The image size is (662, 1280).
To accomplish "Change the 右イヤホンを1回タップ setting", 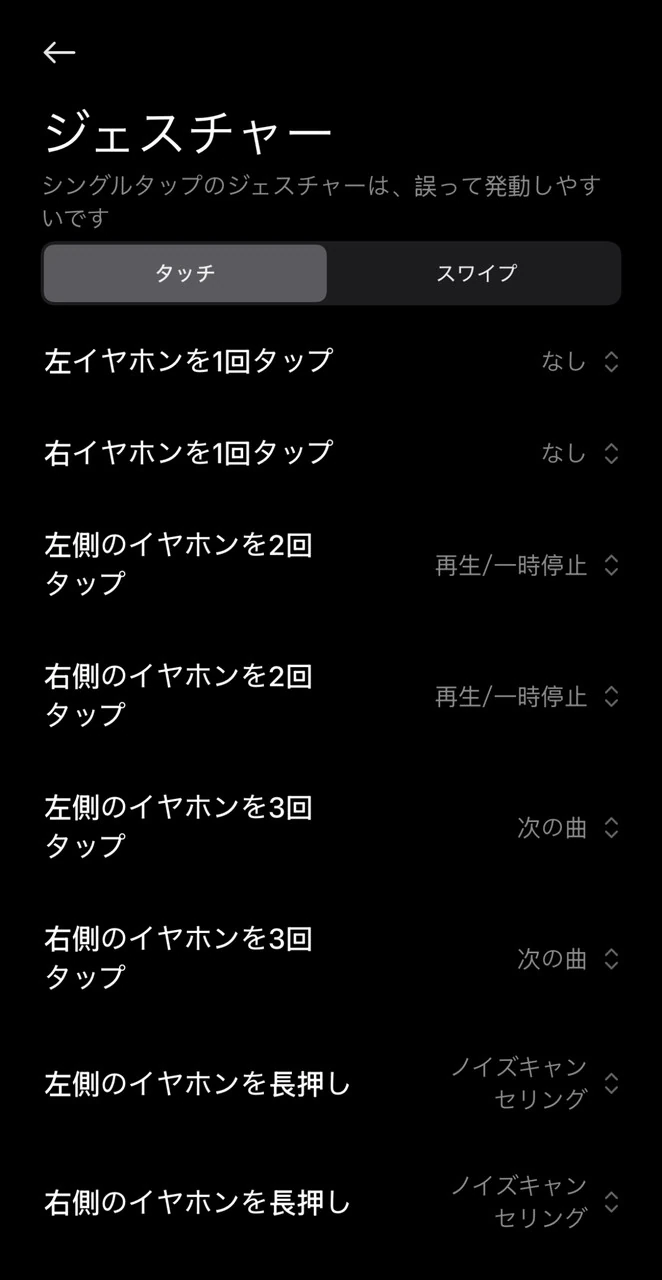I will [580, 454].
